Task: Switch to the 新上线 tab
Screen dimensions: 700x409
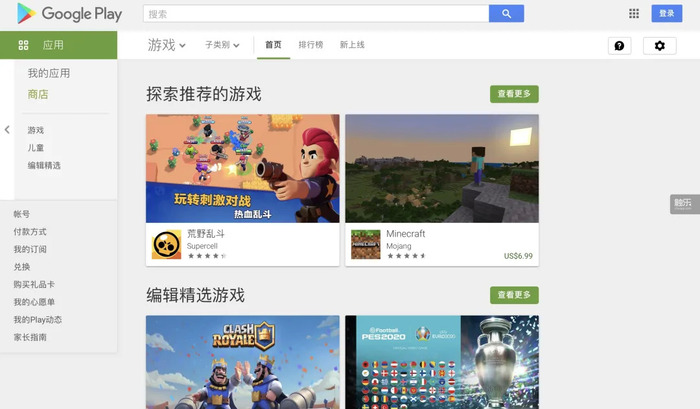Action: tap(352, 45)
